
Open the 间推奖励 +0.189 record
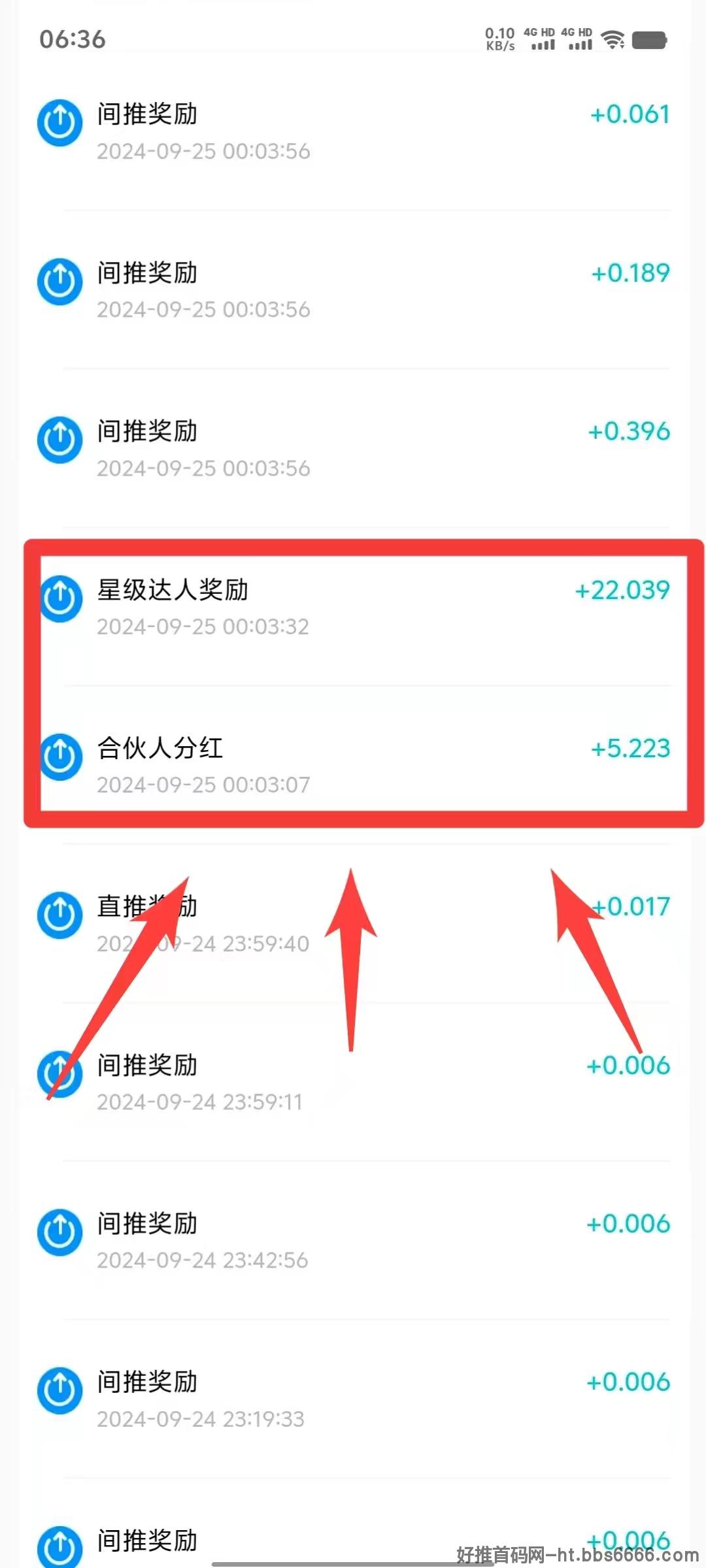point(353,289)
